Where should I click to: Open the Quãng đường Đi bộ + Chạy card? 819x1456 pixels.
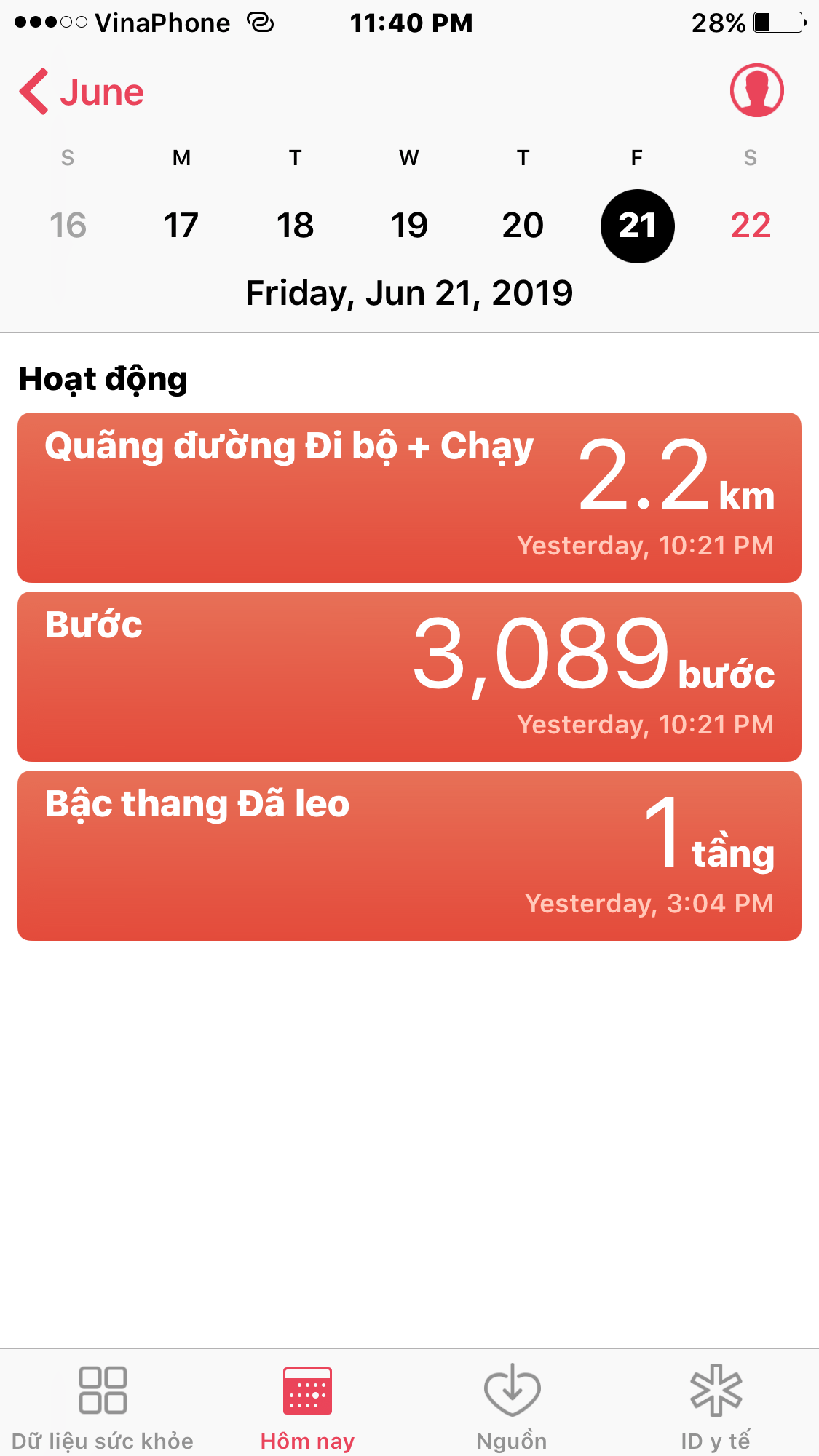point(409,498)
